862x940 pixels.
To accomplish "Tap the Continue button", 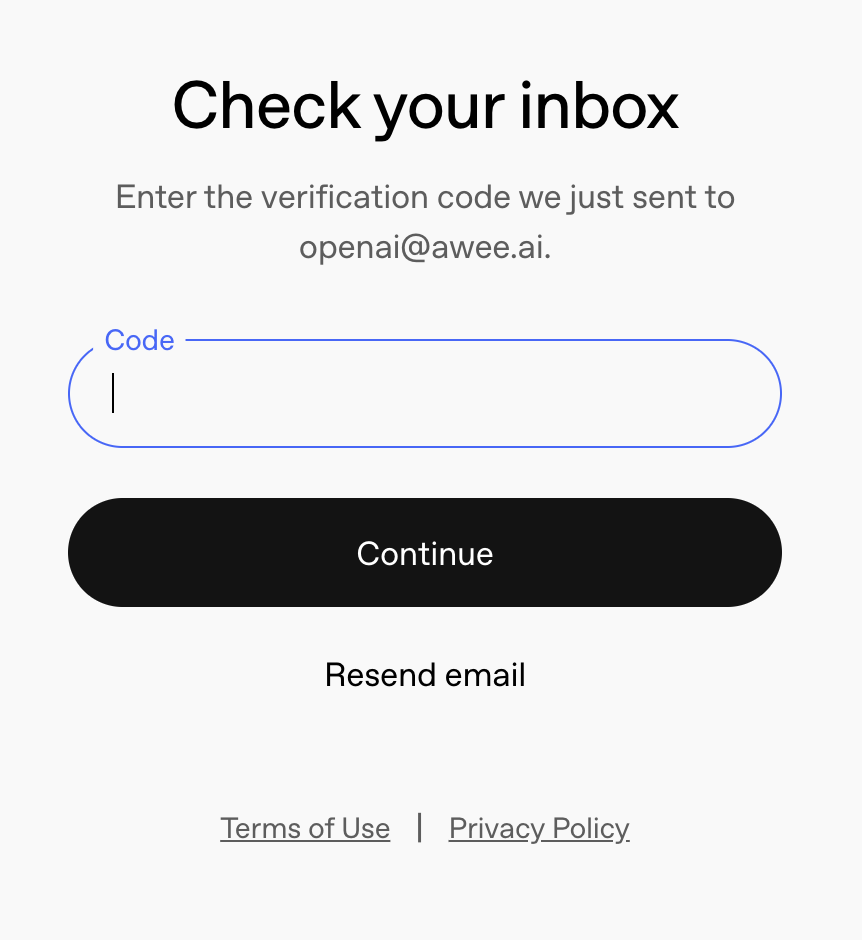I will [424, 553].
